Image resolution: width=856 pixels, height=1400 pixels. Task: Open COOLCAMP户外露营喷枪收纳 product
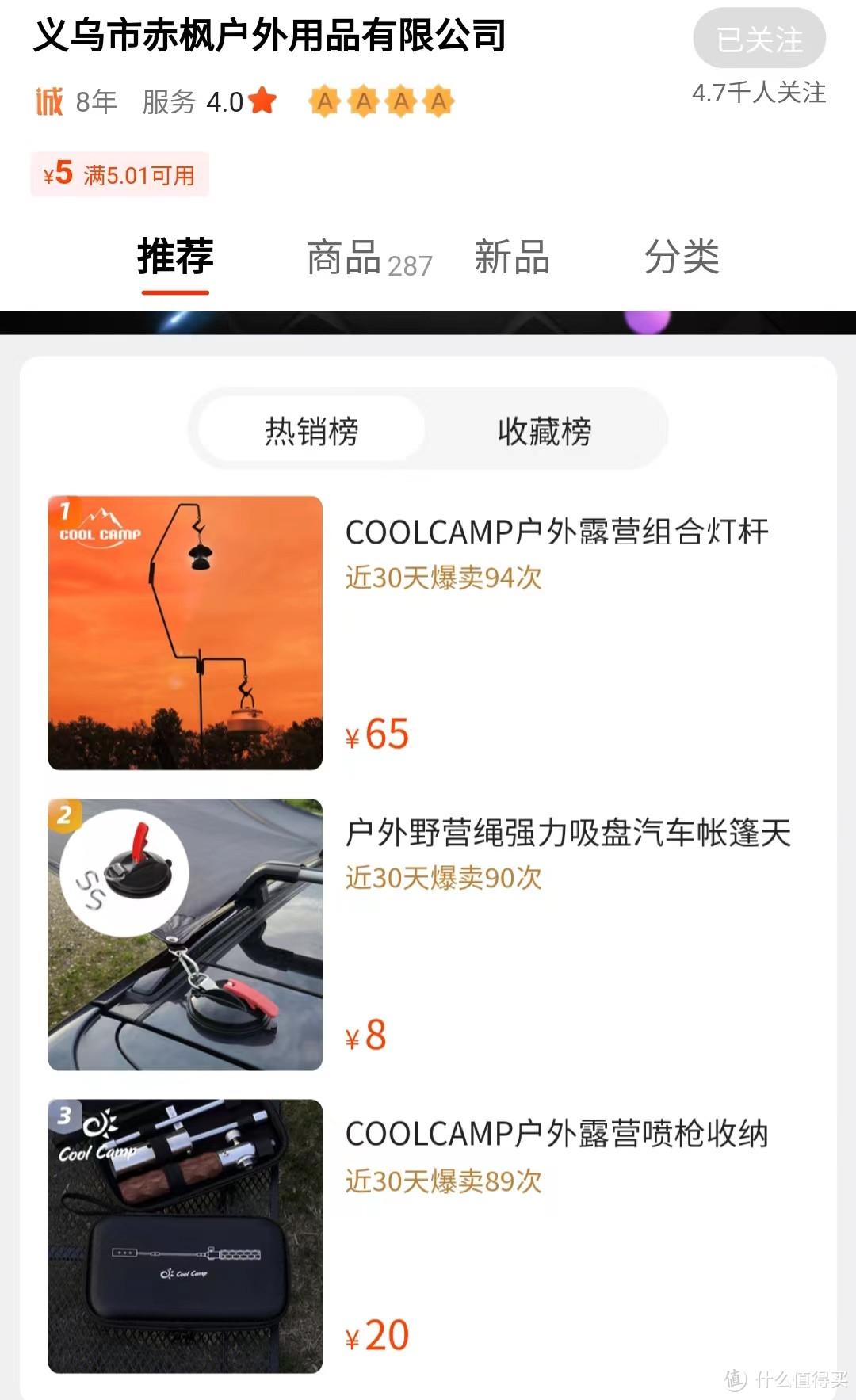click(556, 1134)
